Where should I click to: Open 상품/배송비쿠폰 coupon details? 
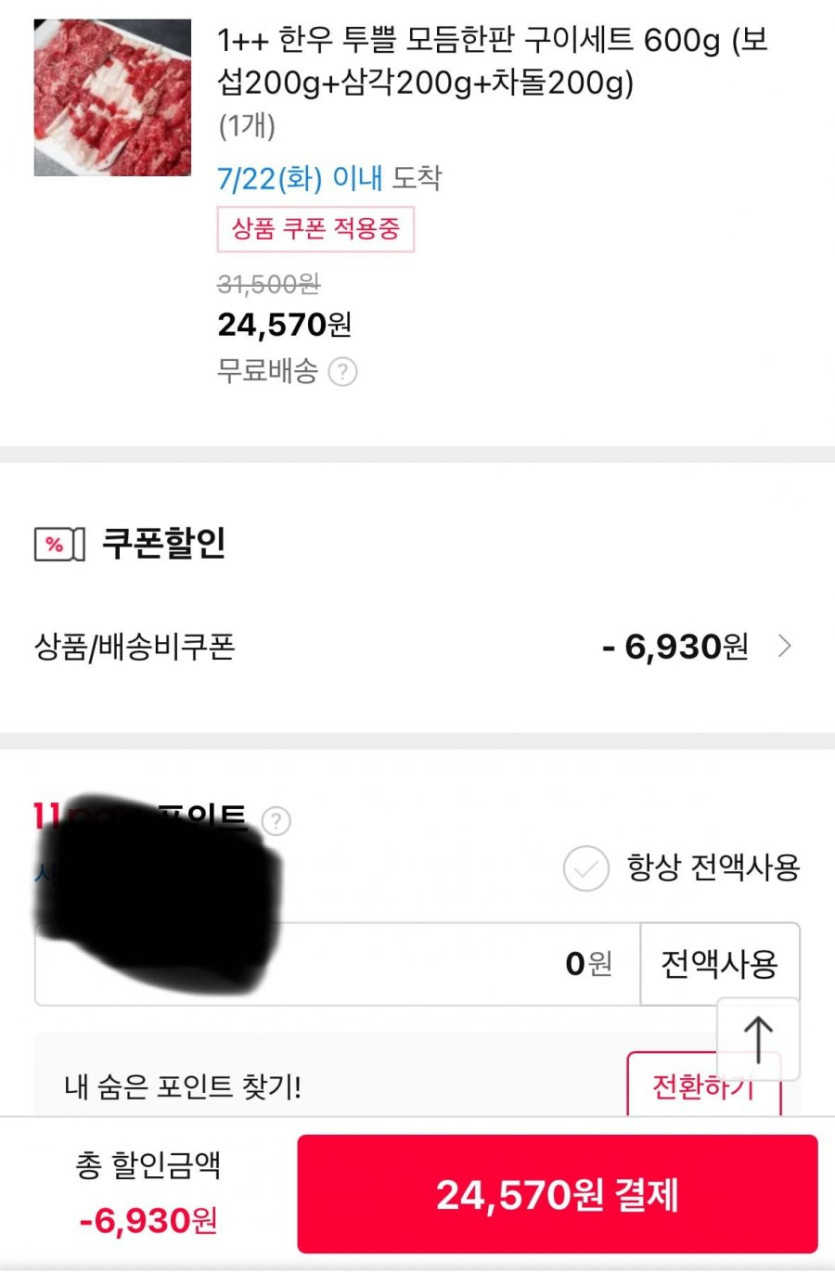click(x=784, y=647)
